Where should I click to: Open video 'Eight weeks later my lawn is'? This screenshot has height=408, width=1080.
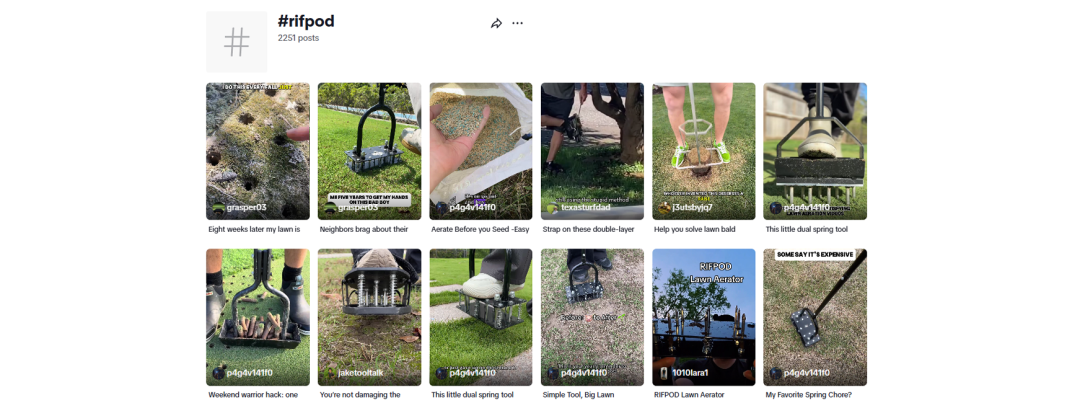(257, 150)
